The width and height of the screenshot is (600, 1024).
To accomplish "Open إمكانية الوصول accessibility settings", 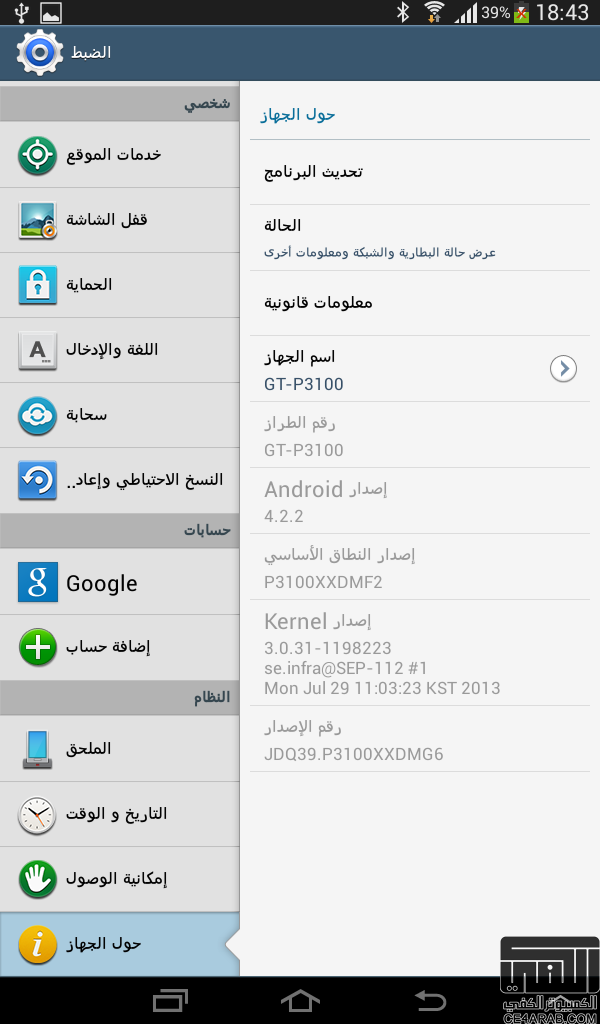I will (120, 879).
